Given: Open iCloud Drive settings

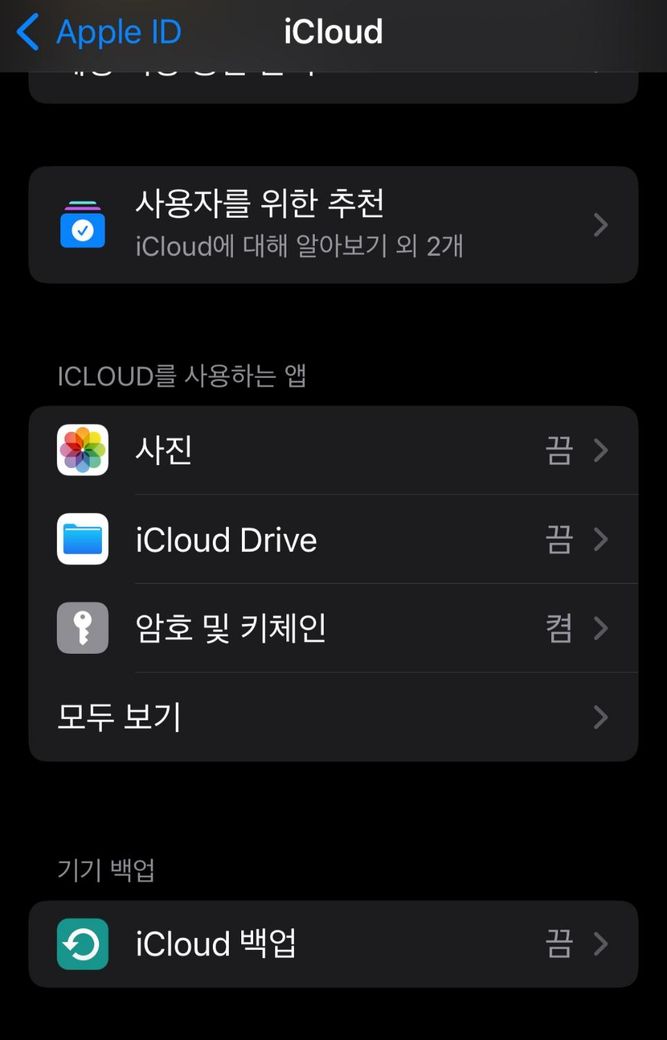Looking at the screenshot, I should coord(333,539).
